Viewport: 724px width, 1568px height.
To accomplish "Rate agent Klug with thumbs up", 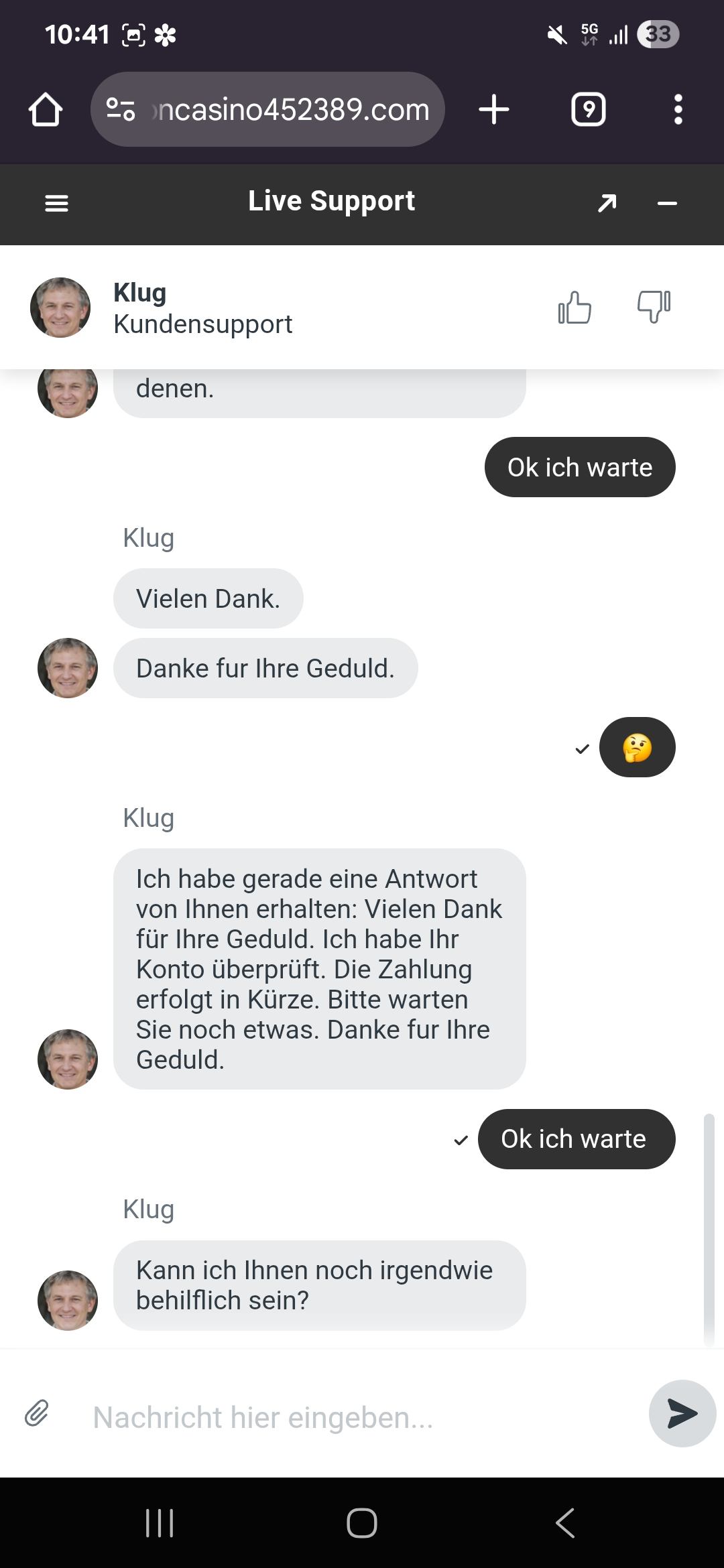I will coord(575,308).
